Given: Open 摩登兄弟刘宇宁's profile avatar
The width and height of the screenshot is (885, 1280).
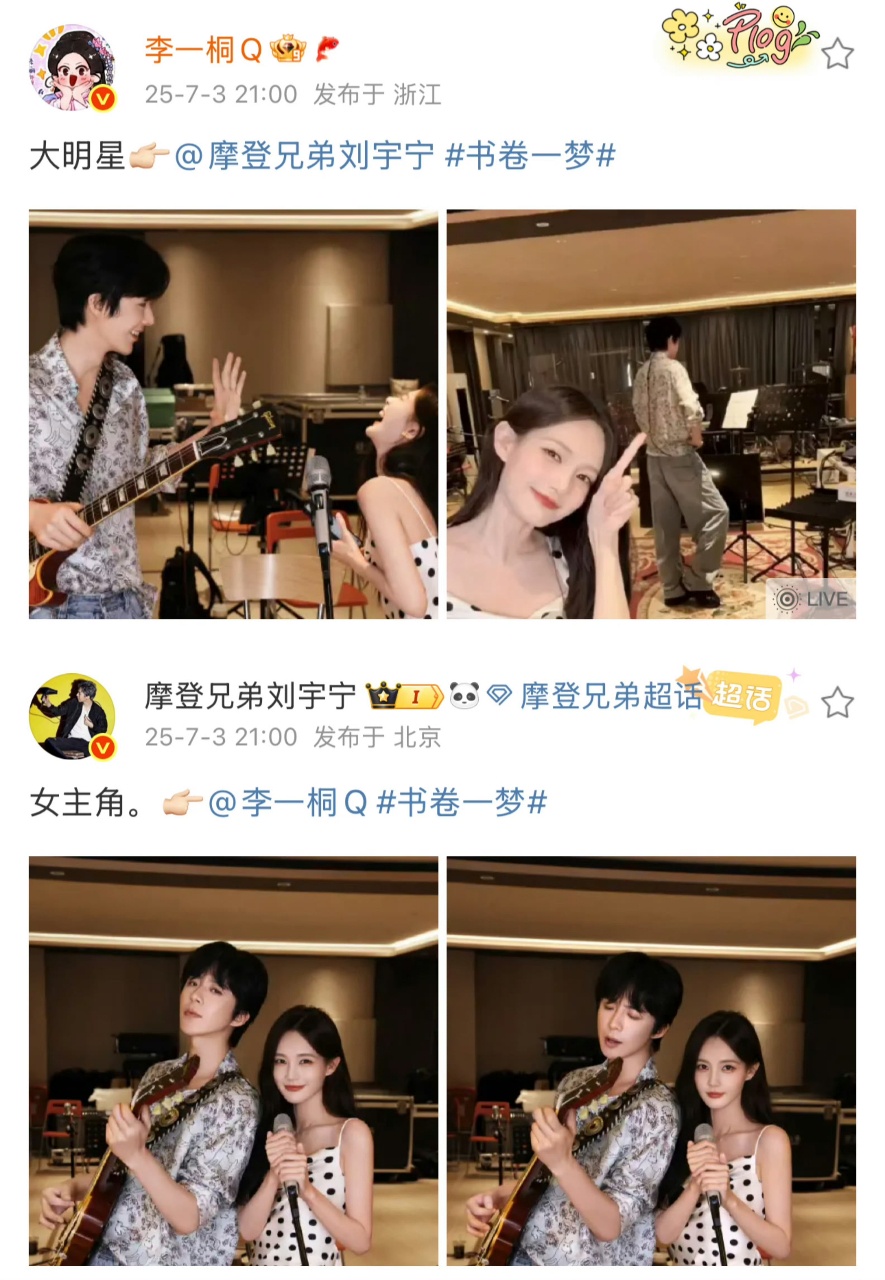Looking at the screenshot, I should click(71, 716).
